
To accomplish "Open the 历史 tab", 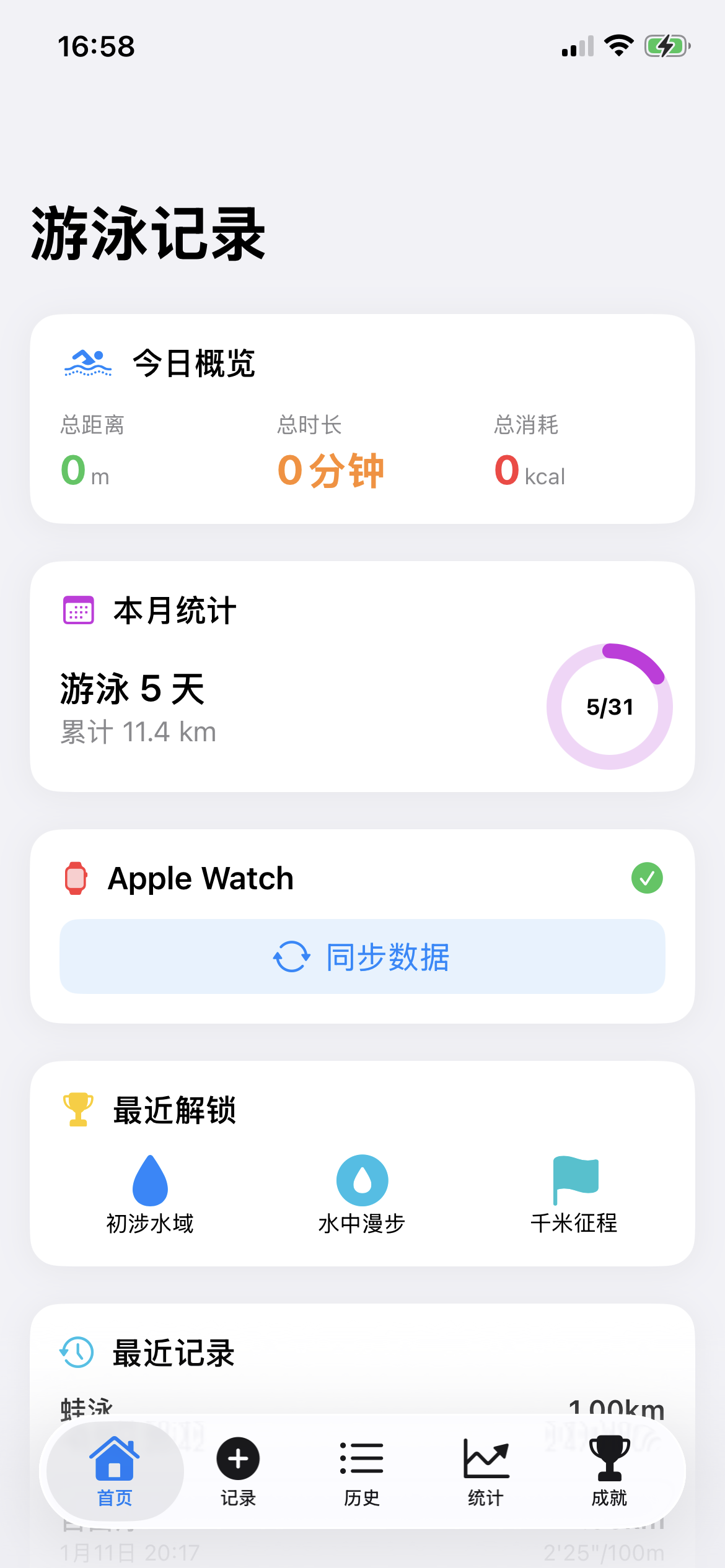I will [x=362, y=1471].
